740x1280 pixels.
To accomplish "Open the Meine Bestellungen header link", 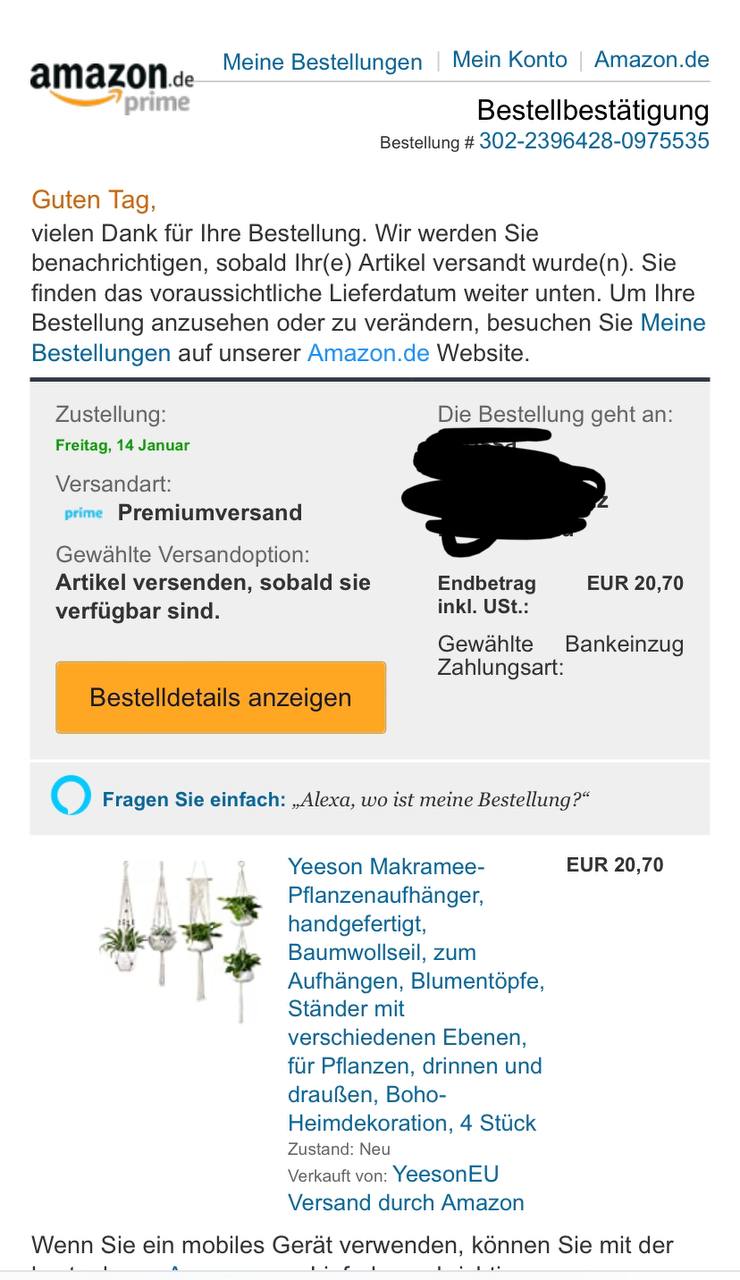I will (x=322, y=62).
